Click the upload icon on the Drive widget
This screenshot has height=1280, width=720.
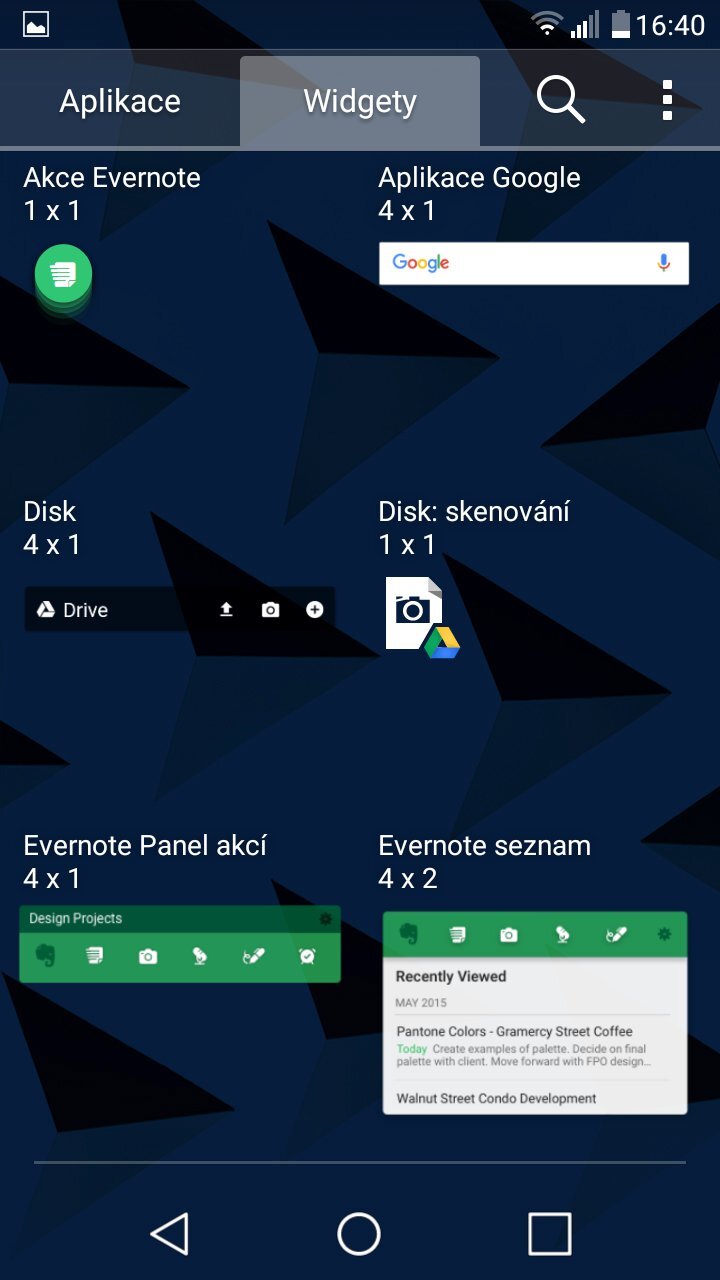pyautogui.click(x=225, y=609)
